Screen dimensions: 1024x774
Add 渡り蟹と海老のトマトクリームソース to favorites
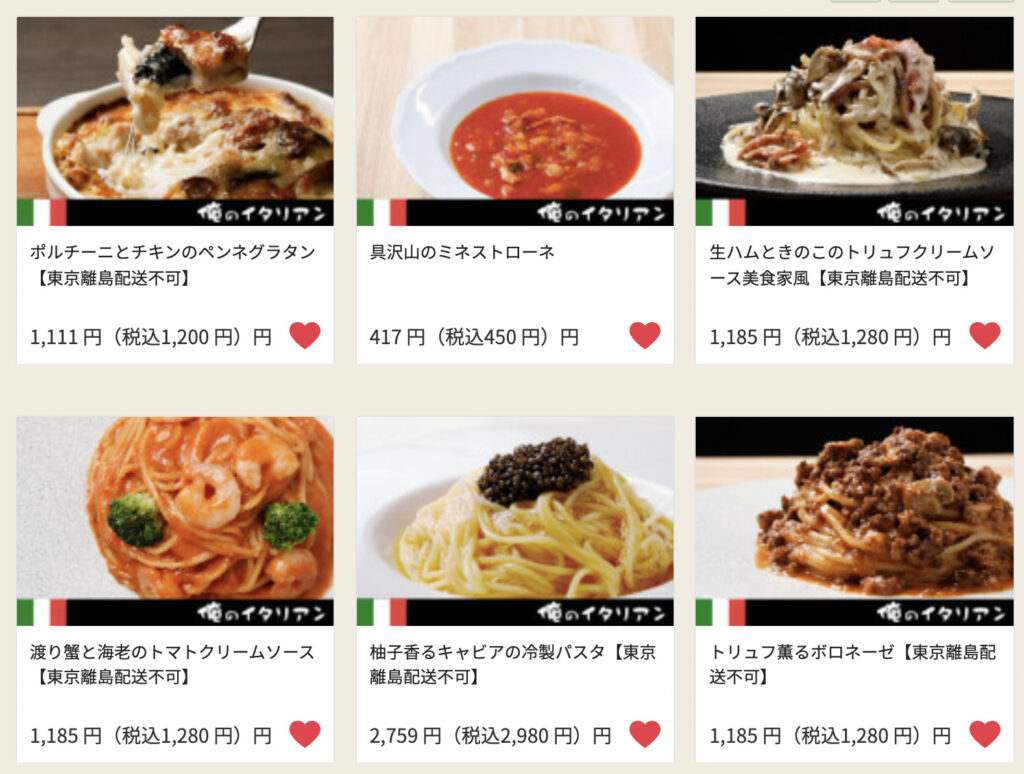coord(305,734)
